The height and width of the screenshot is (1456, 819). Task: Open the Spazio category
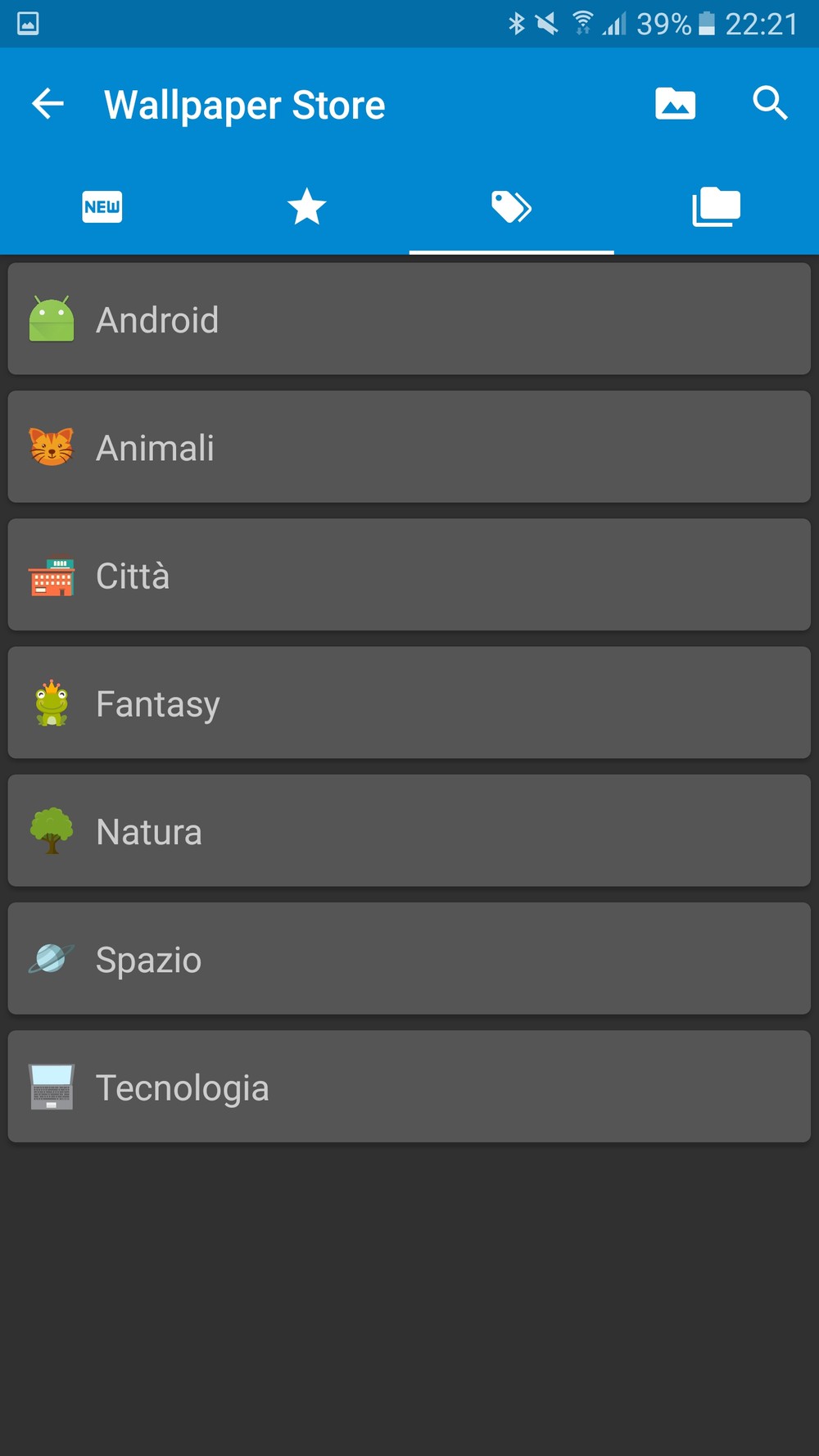(x=409, y=958)
